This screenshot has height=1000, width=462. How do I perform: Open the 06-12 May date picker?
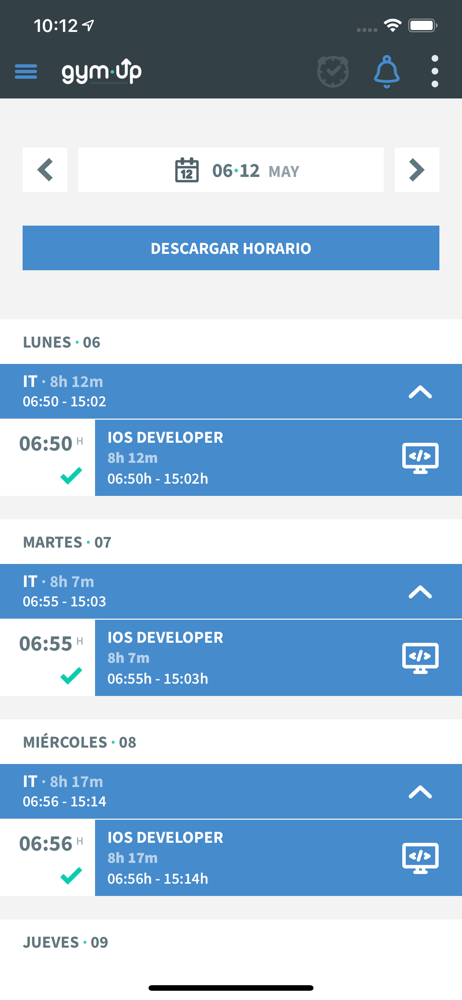click(x=231, y=170)
